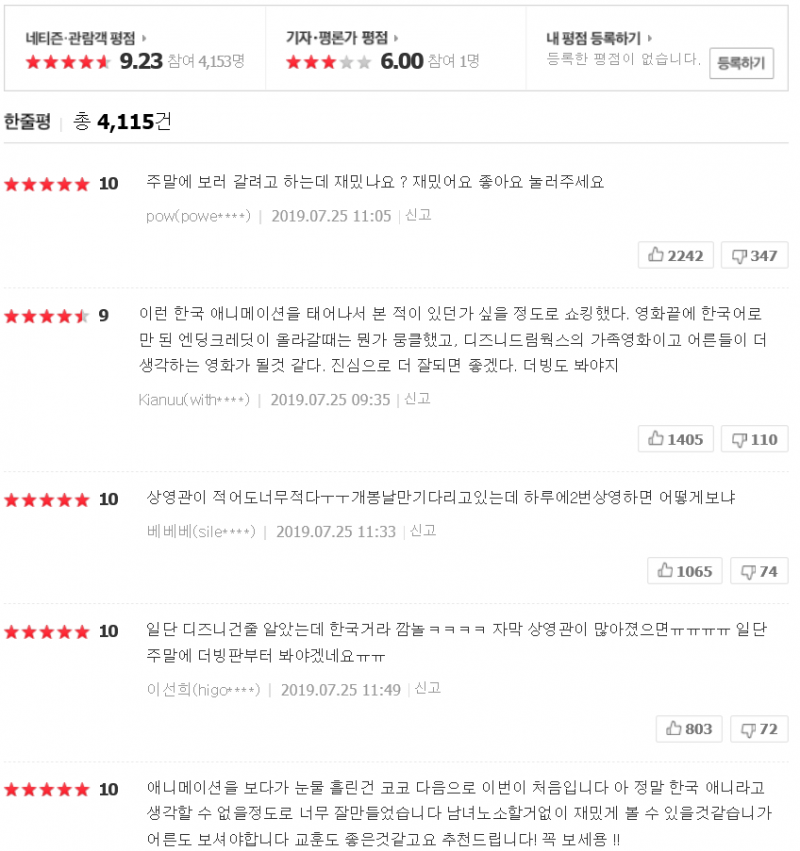This screenshot has width=800, height=851.
Task: Report 베베베's review via 신고
Action: 423,531
